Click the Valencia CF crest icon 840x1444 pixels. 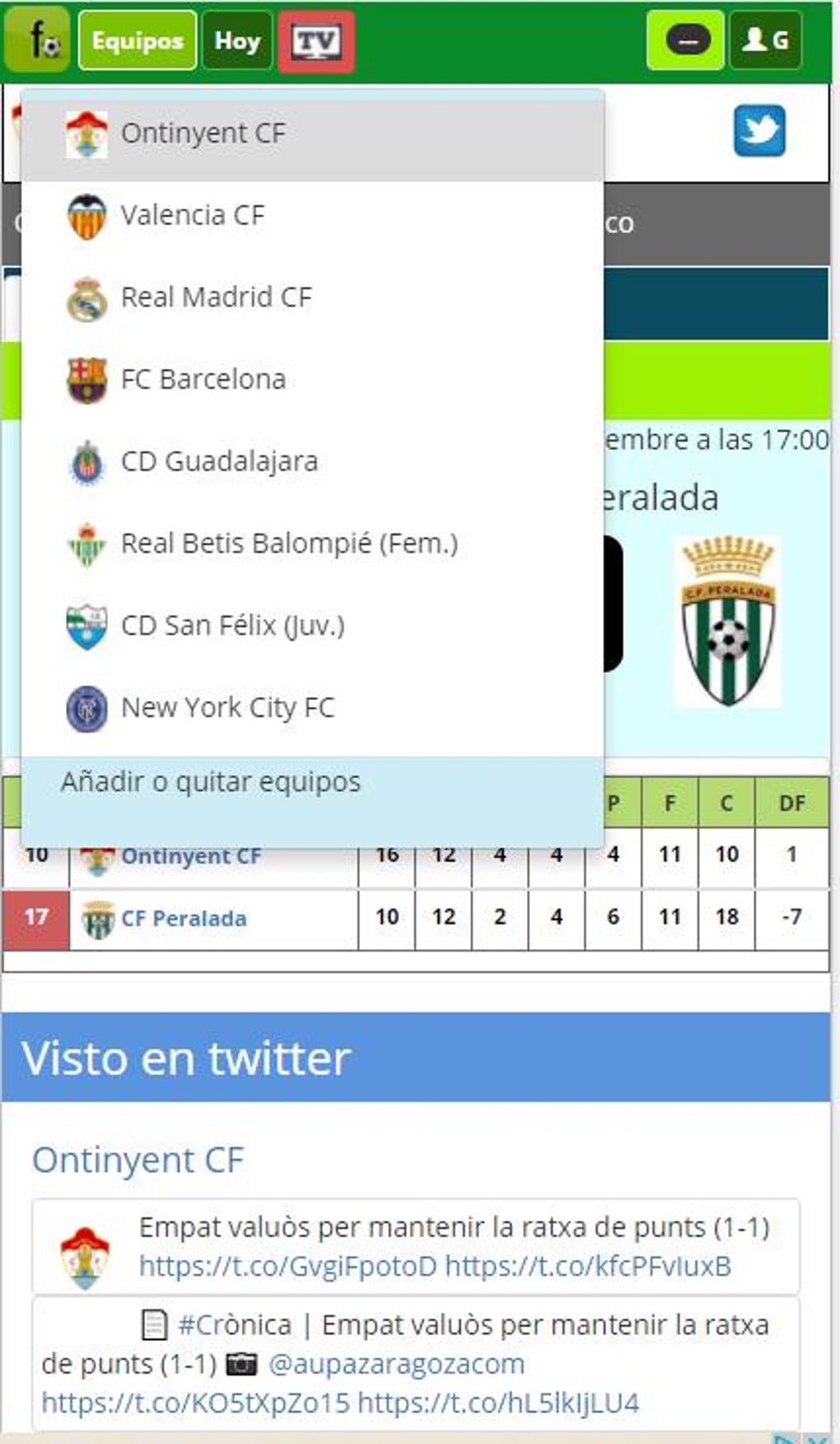pos(87,214)
